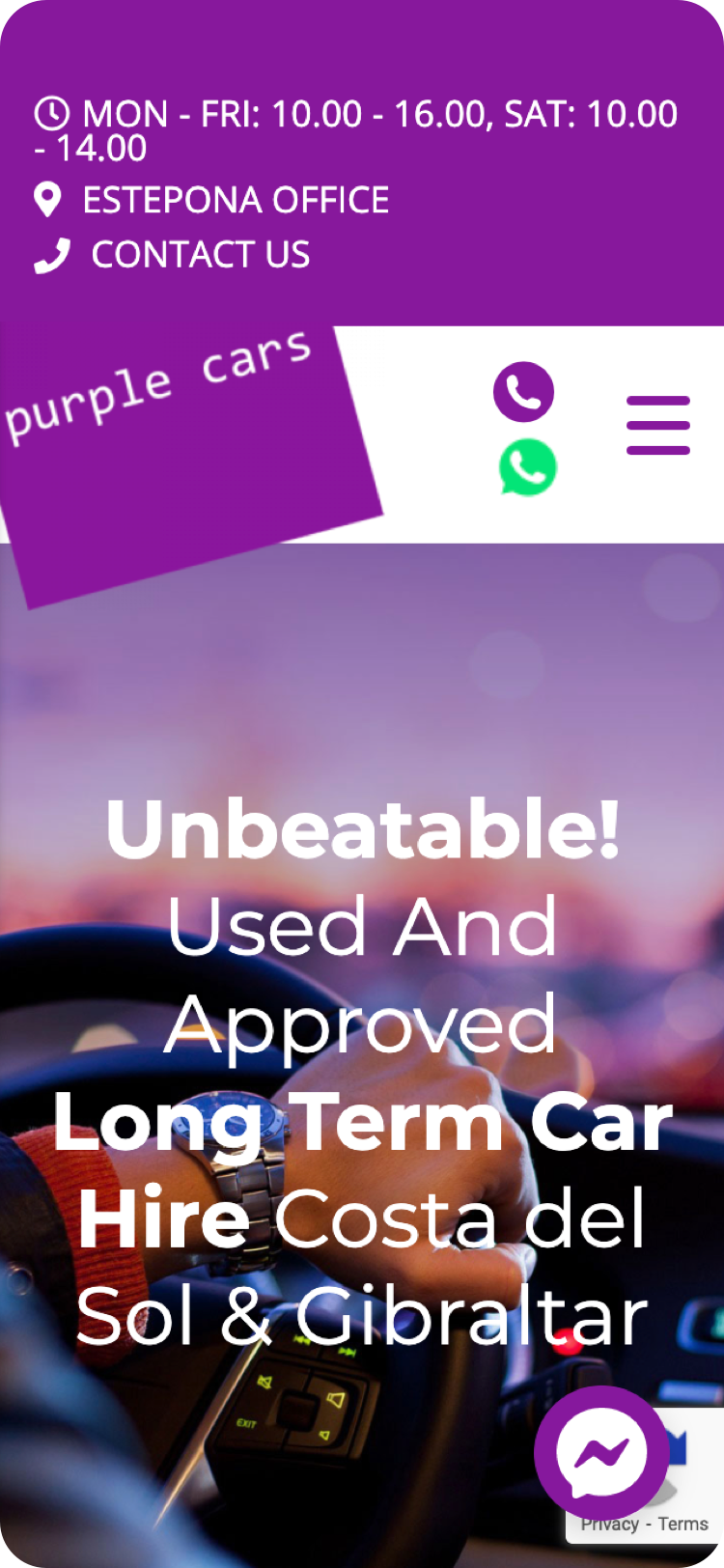The image size is (724, 1568).
Task: Tap the Contact Us link
Action: pyautogui.click(x=200, y=255)
